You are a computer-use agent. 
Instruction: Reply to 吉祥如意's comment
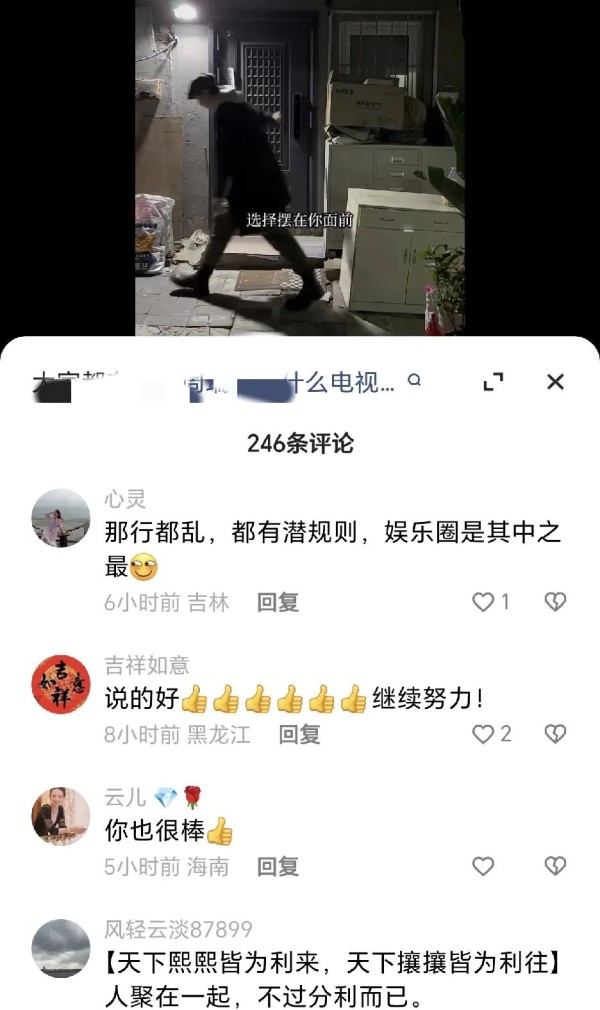[298, 734]
